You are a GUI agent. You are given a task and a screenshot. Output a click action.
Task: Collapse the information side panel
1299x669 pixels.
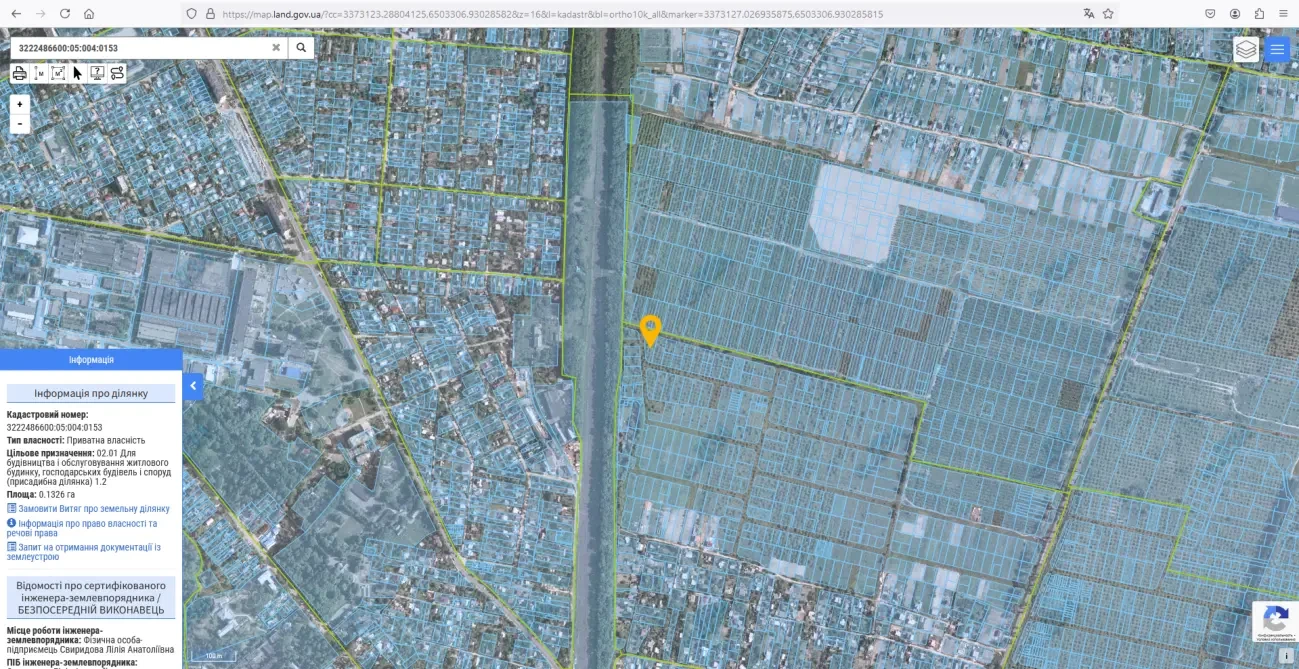(193, 386)
